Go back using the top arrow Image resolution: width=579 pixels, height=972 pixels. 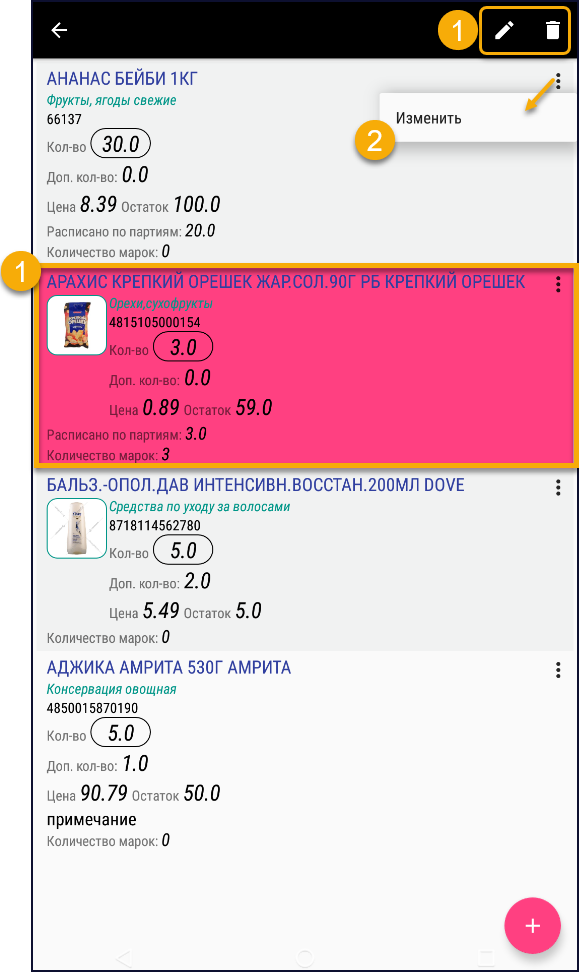point(59,30)
